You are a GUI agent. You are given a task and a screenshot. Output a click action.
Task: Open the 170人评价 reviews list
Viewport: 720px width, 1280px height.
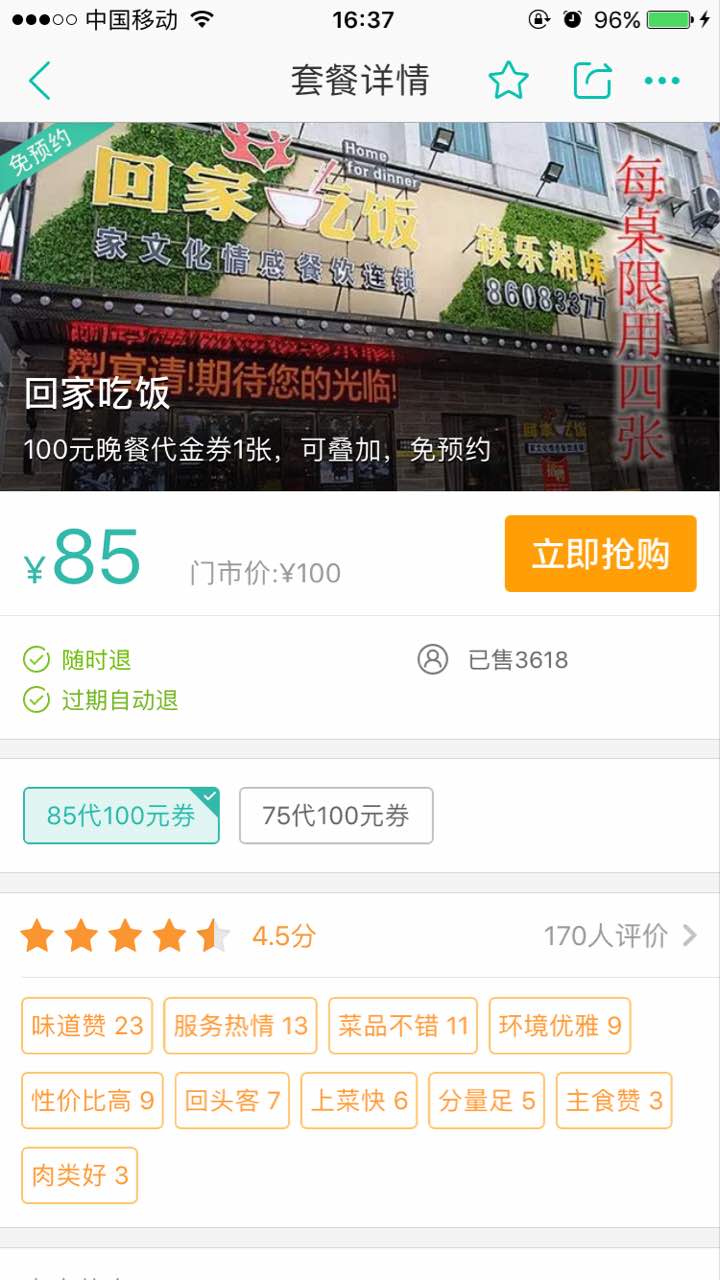click(x=620, y=936)
